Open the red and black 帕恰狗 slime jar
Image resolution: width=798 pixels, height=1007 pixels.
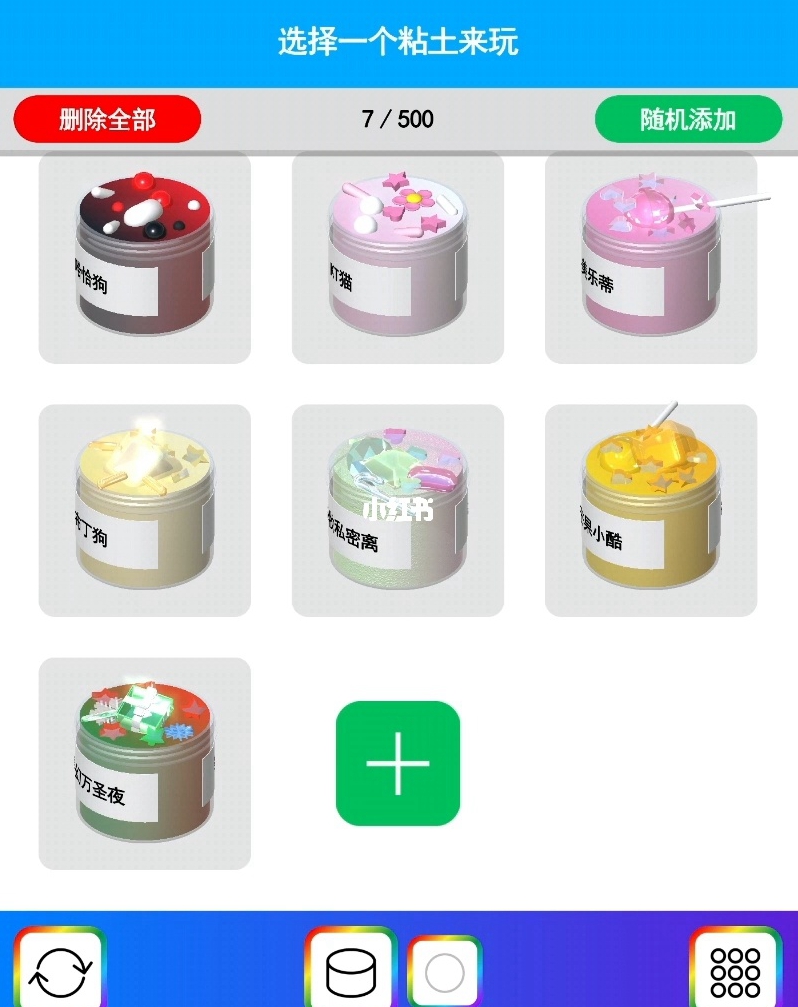point(144,257)
